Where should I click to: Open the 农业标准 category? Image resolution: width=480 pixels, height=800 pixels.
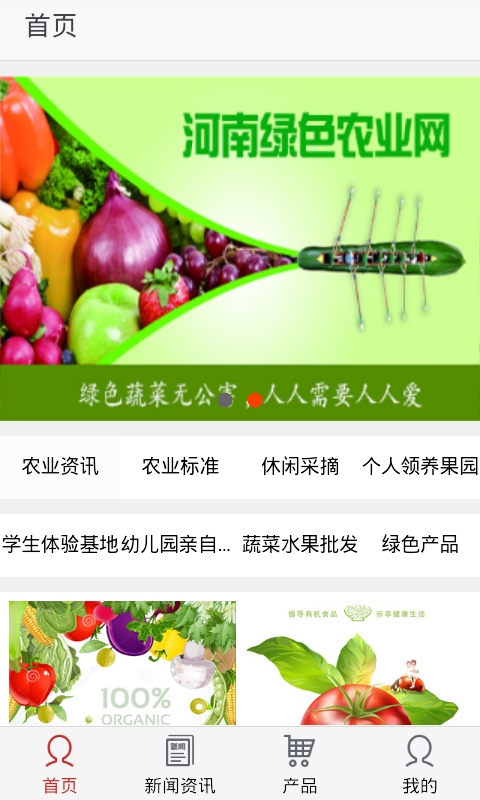tap(180, 466)
